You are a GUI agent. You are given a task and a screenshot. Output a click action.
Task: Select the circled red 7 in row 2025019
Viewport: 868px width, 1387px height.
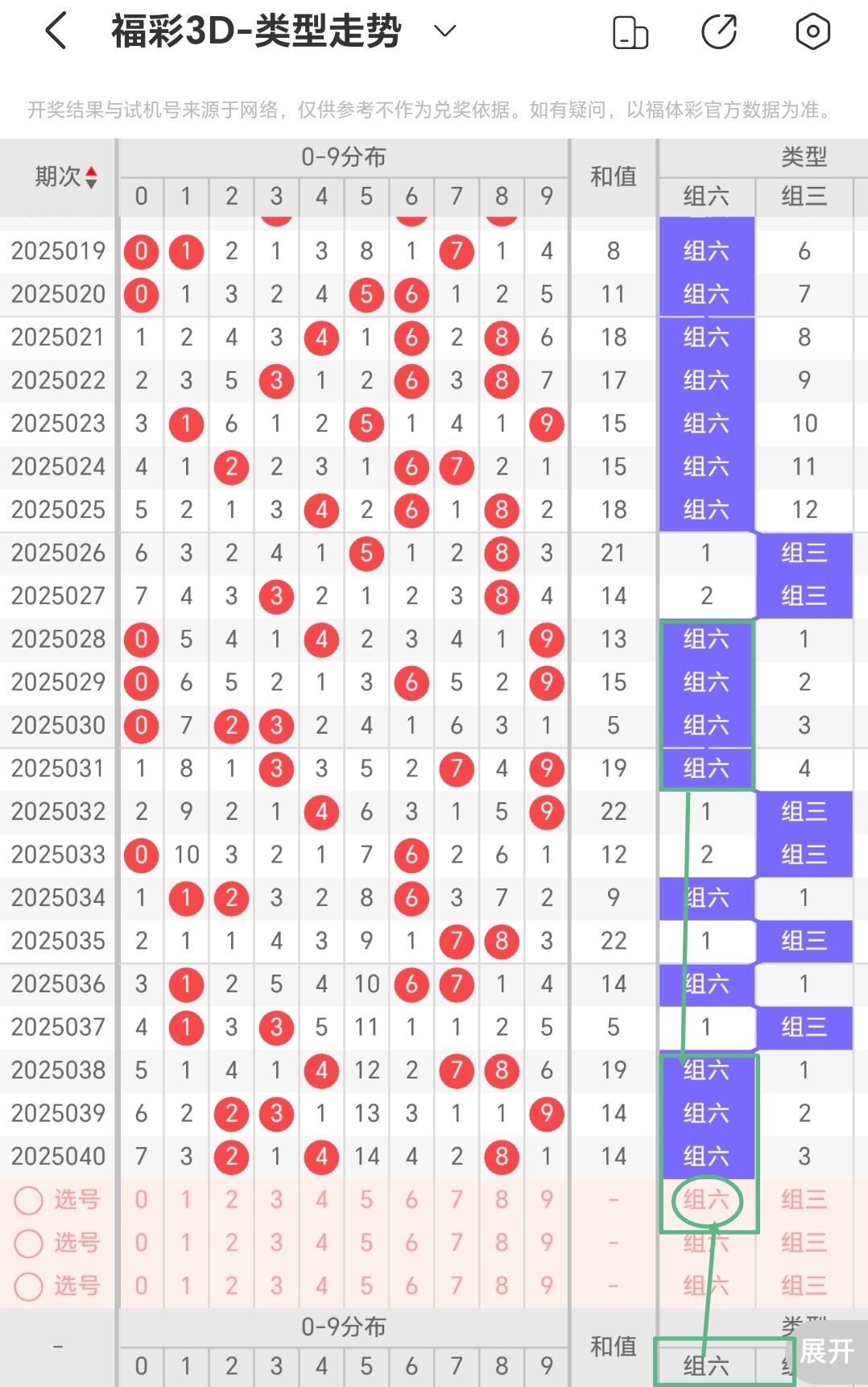(457, 250)
